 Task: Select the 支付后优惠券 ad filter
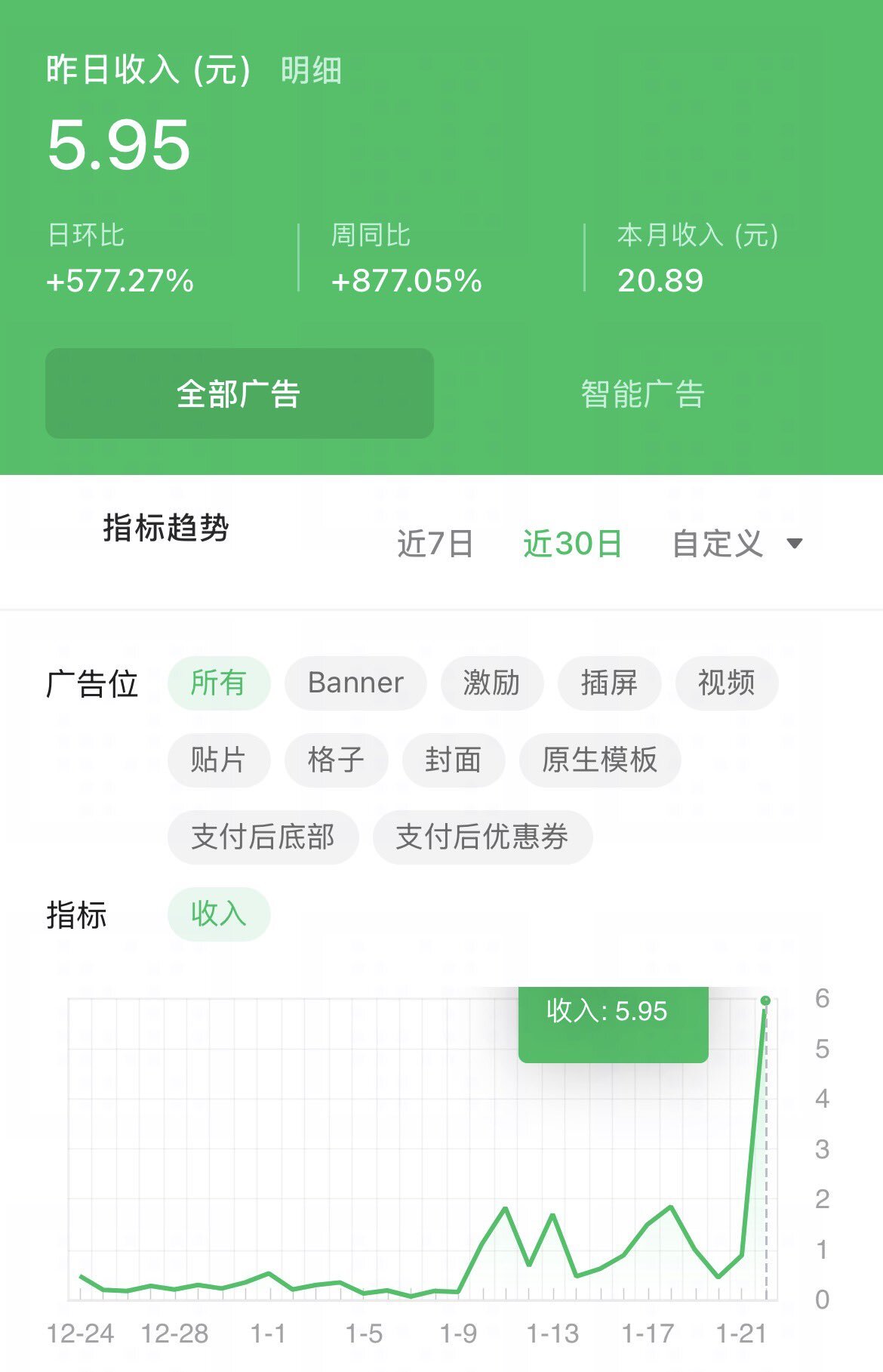click(481, 838)
